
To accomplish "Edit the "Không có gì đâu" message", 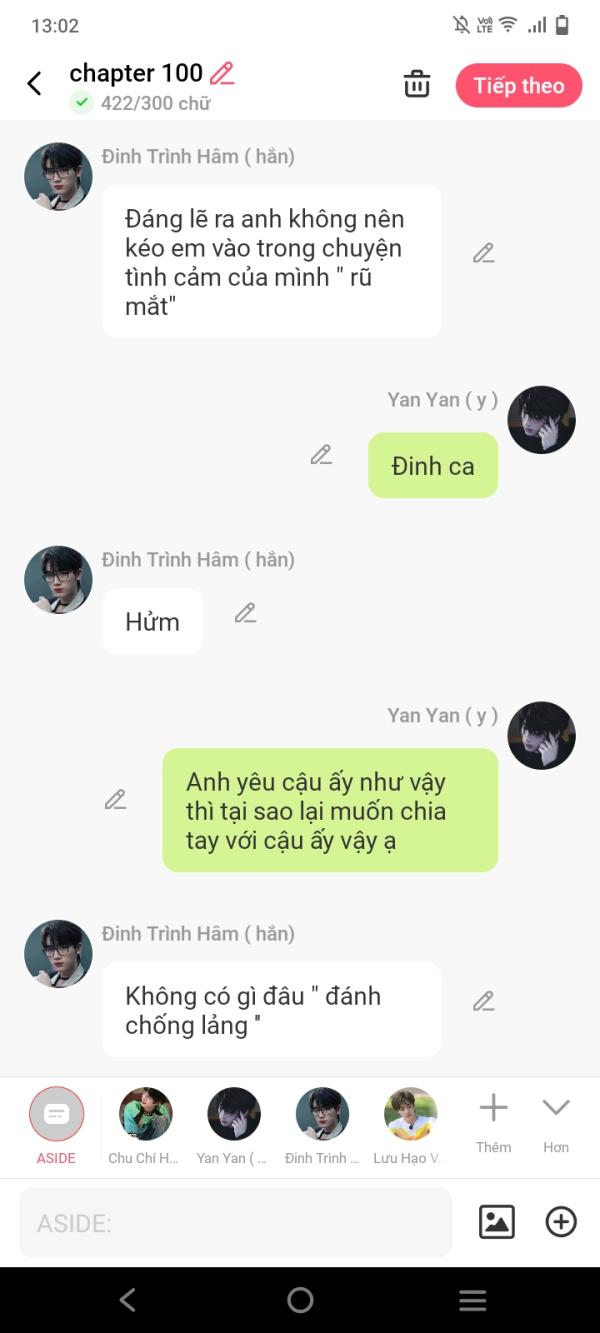I will [484, 1001].
